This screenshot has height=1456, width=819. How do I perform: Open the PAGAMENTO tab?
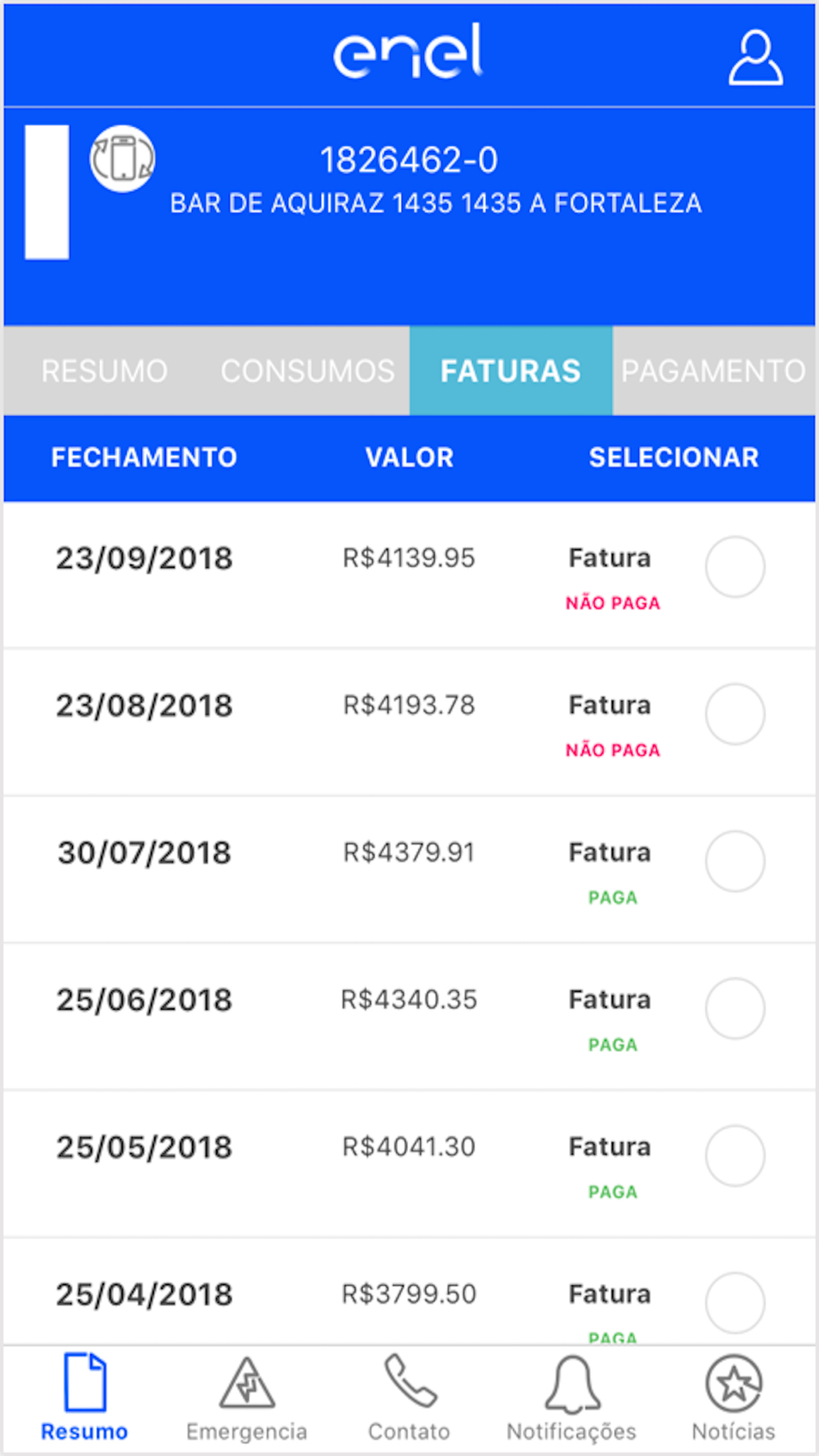(713, 371)
